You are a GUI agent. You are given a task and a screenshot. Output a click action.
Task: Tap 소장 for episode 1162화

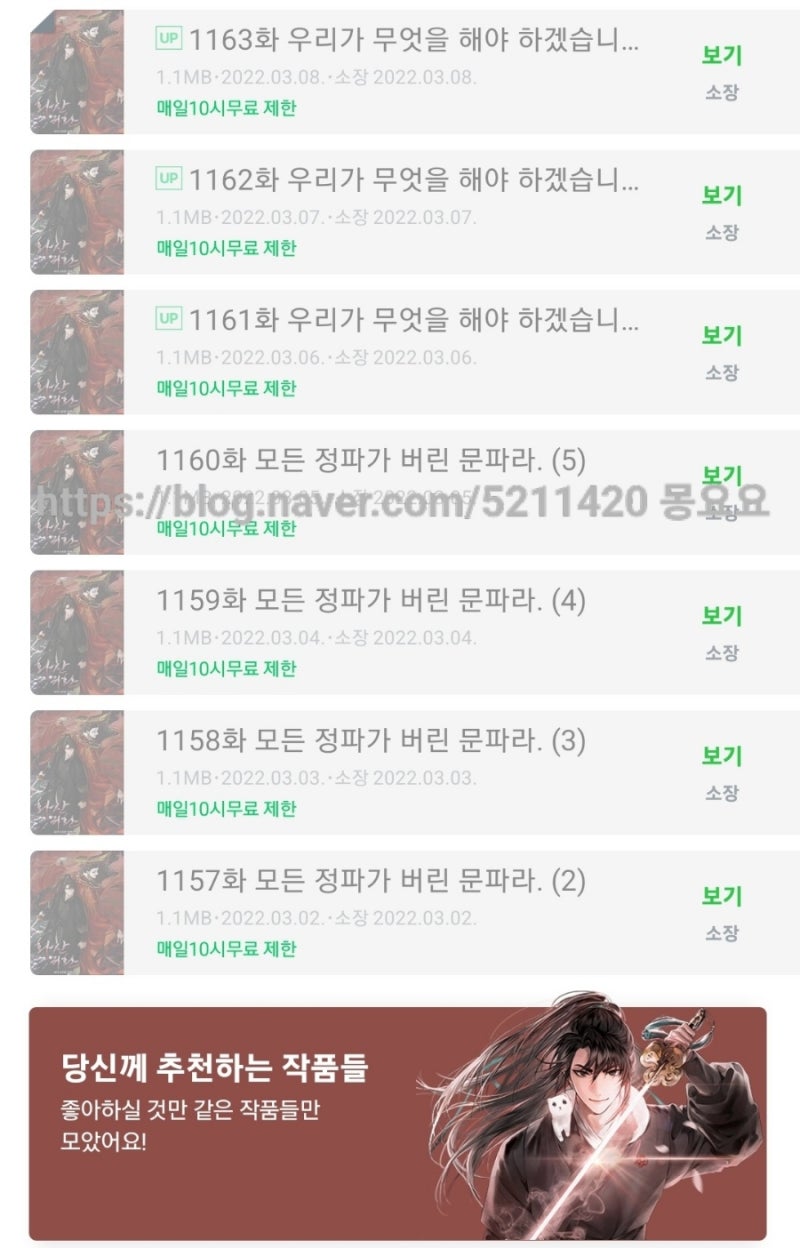[721, 233]
